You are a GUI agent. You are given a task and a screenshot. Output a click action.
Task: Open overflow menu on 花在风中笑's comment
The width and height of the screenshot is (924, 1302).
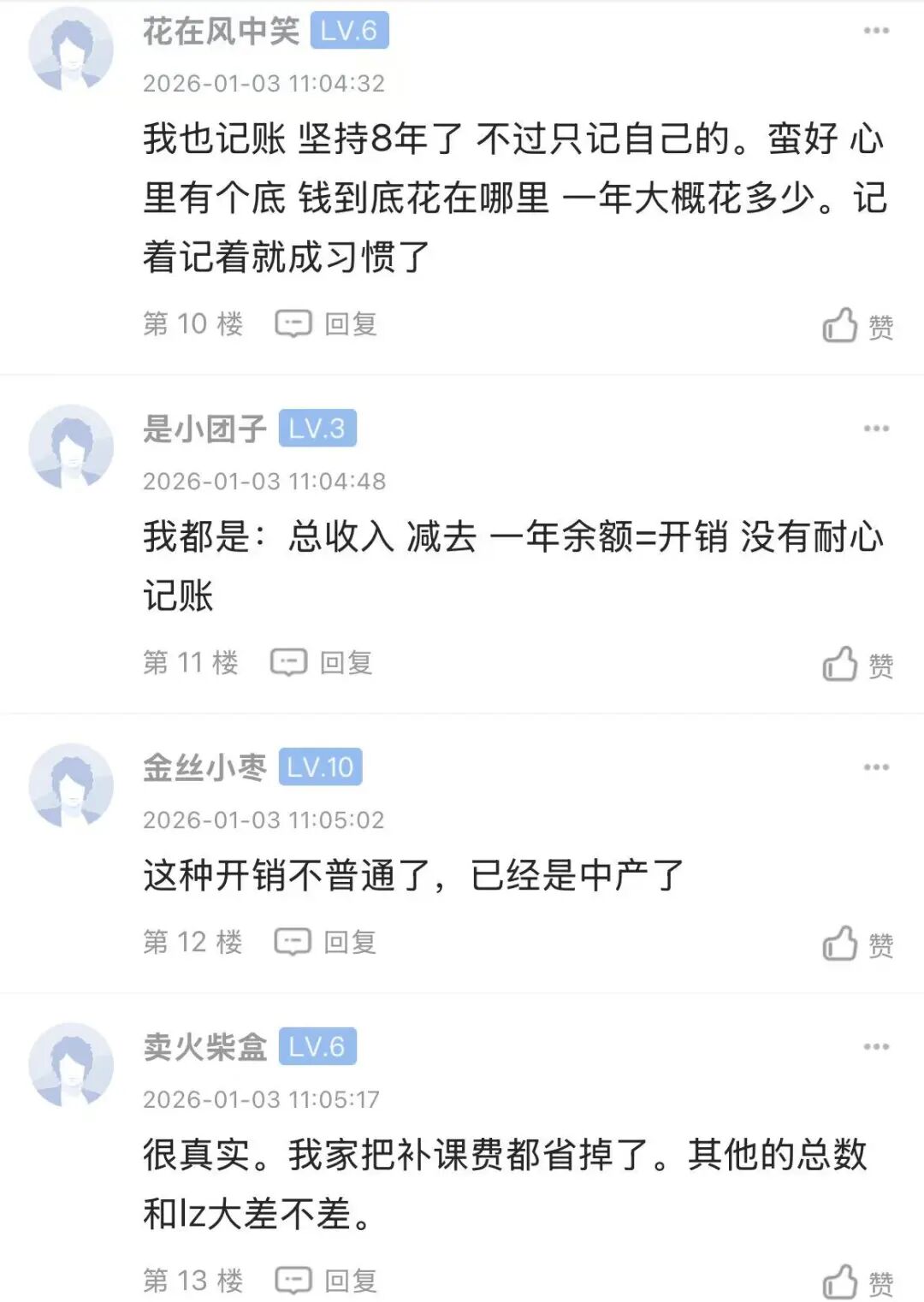(x=876, y=31)
